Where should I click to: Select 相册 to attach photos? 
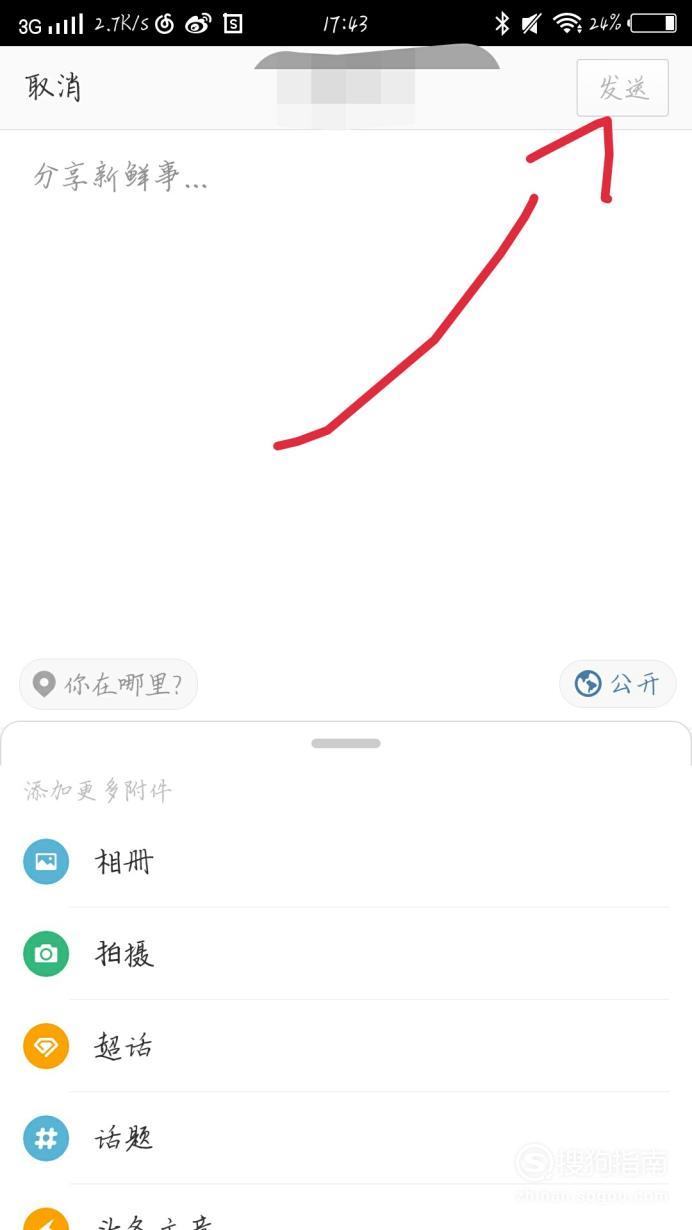pos(346,862)
